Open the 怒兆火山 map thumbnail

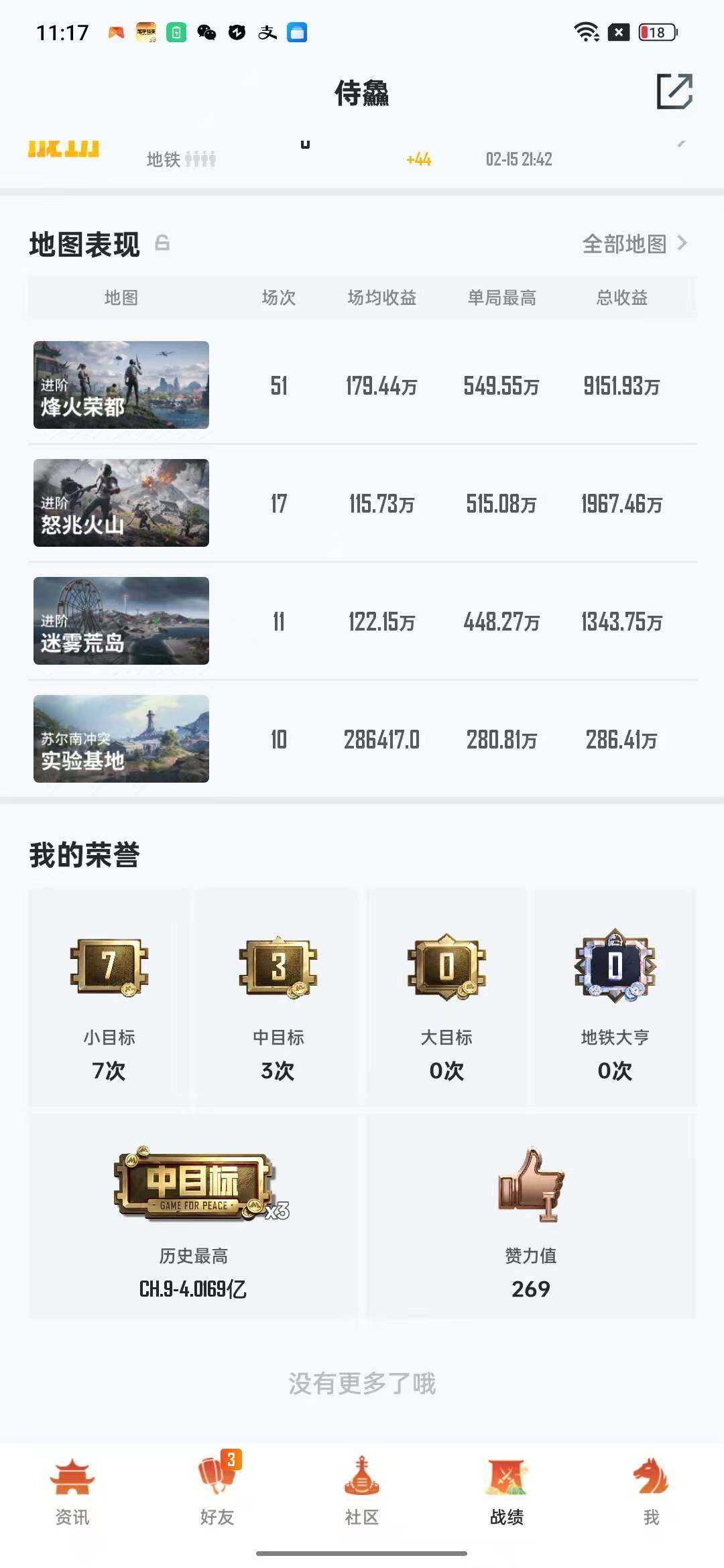[121, 503]
